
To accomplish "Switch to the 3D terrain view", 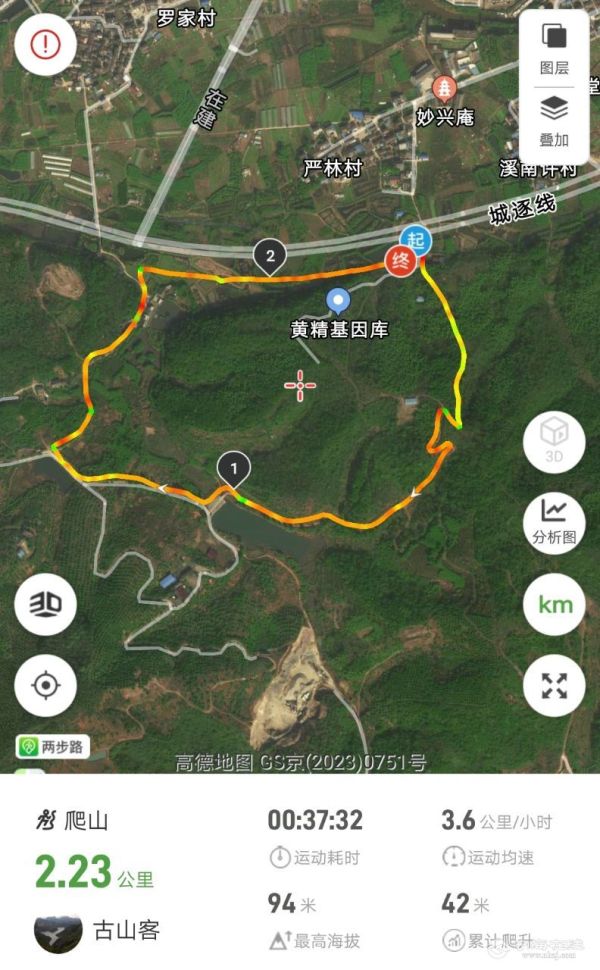I will pyautogui.click(x=45, y=604).
